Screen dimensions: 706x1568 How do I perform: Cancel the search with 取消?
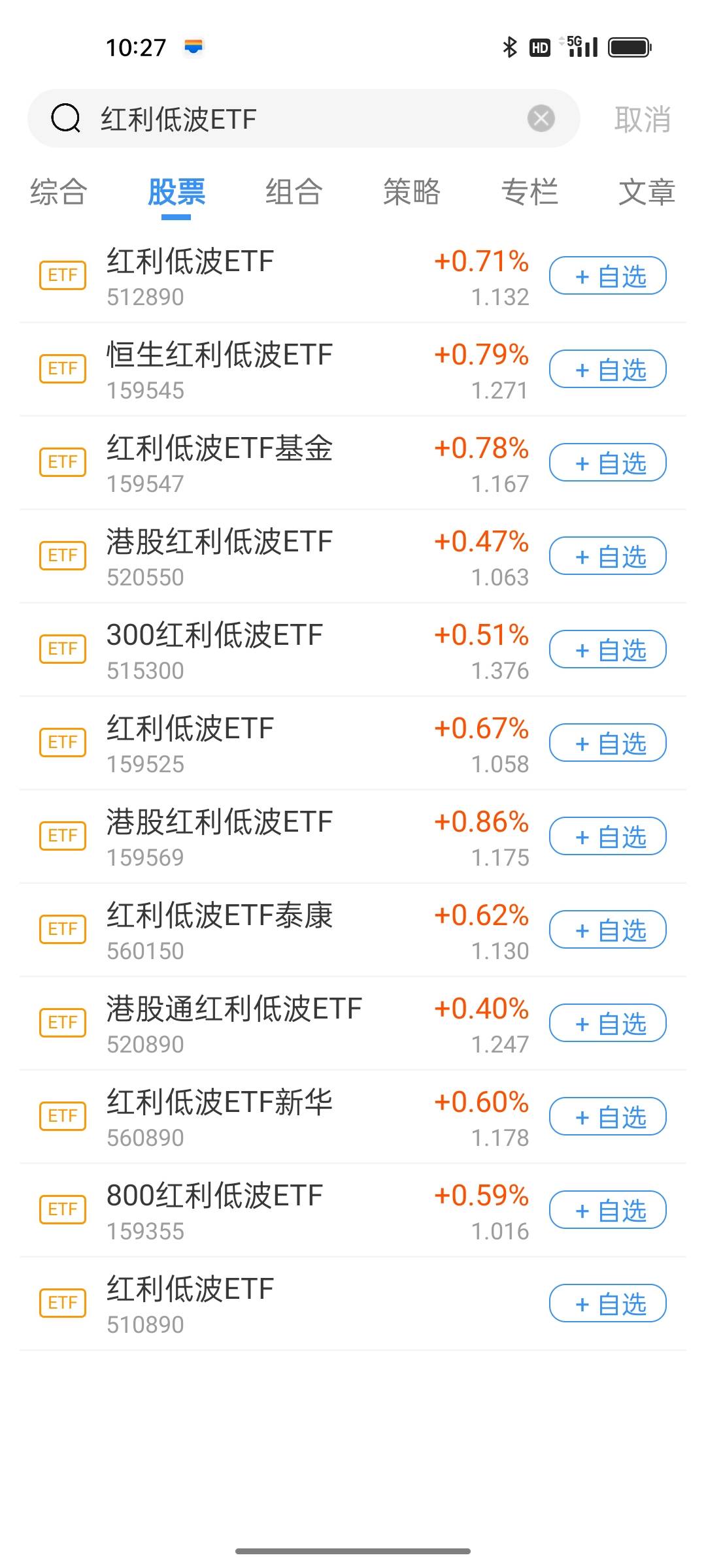[642, 120]
